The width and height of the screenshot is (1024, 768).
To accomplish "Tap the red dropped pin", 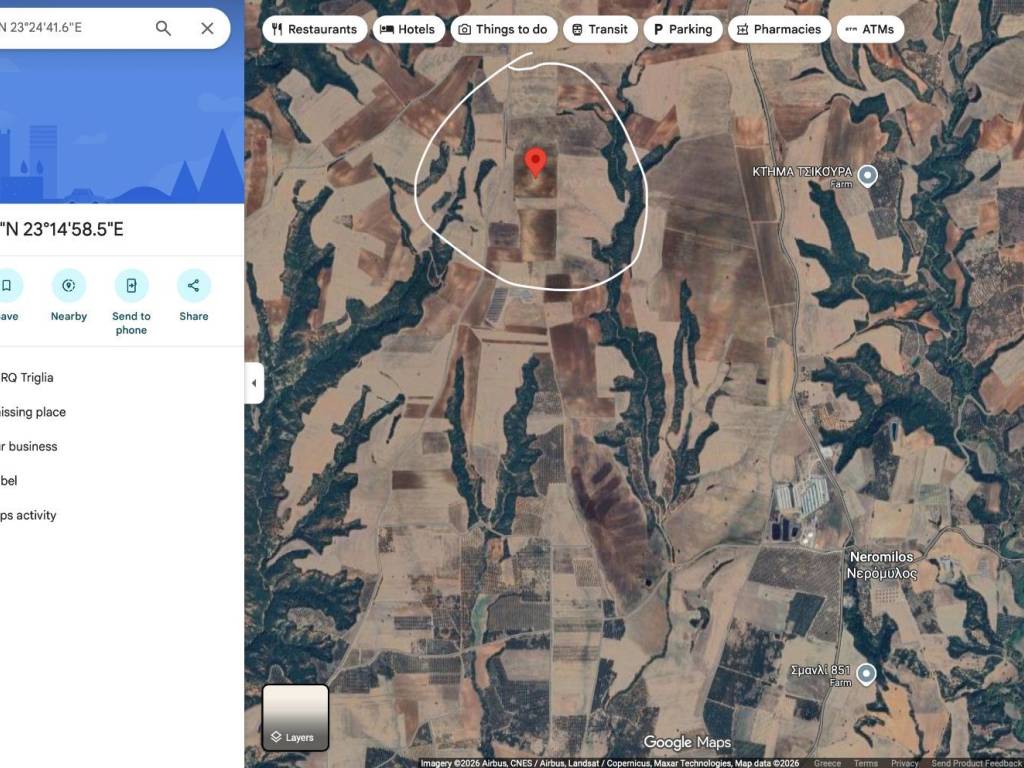I will pos(536,162).
